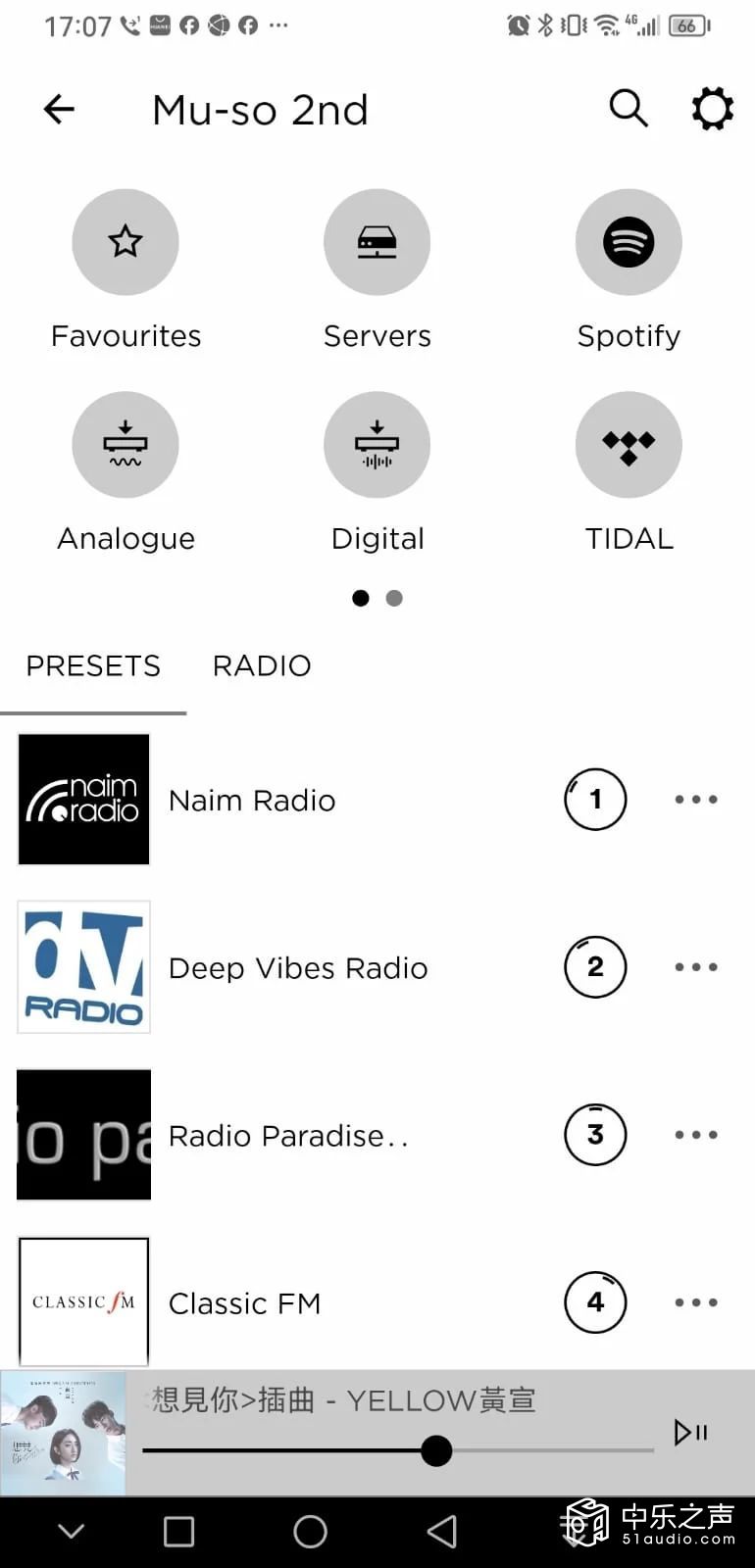
Task: Toggle play/pause on the now-playing bar
Action: [x=691, y=1432]
